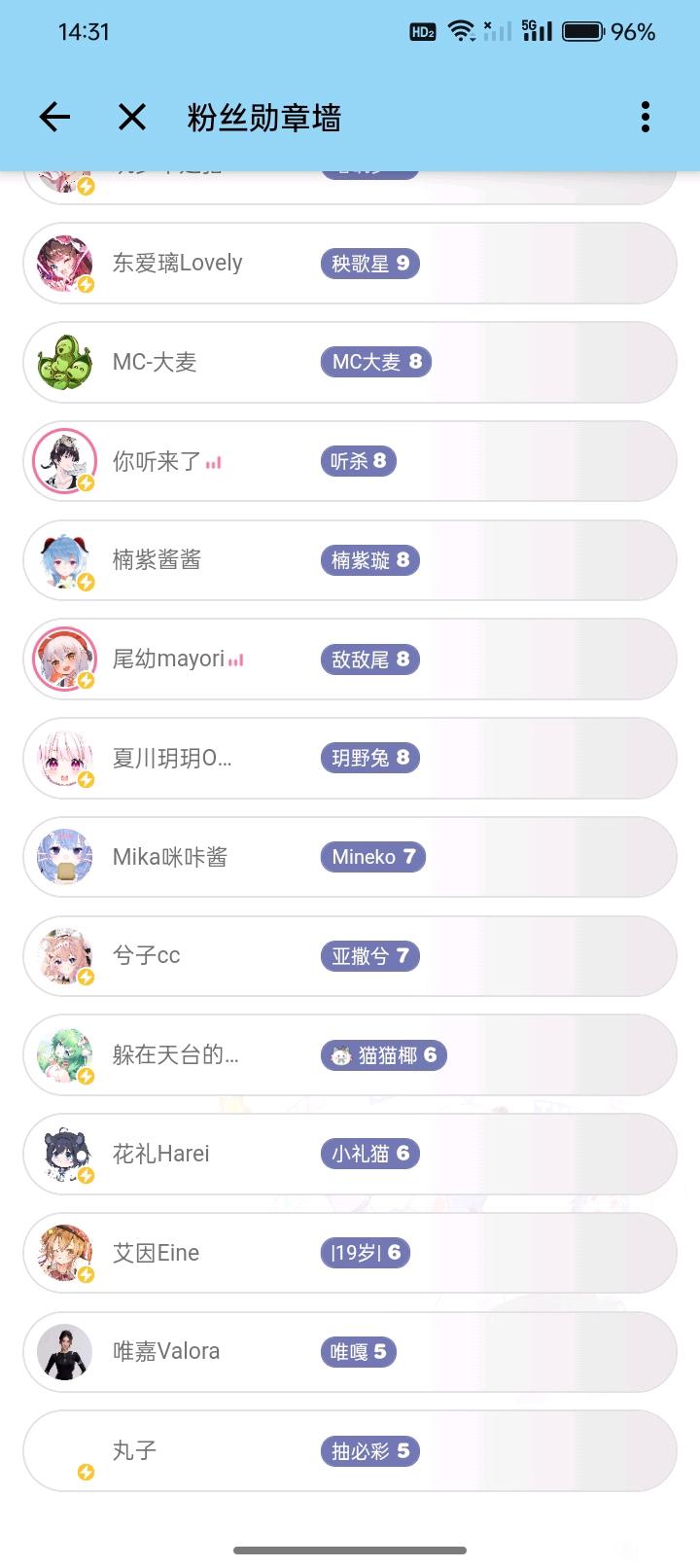This screenshot has height=1568, width=700.
Task: Go back using the arrow icon
Action: (x=54, y=118)
